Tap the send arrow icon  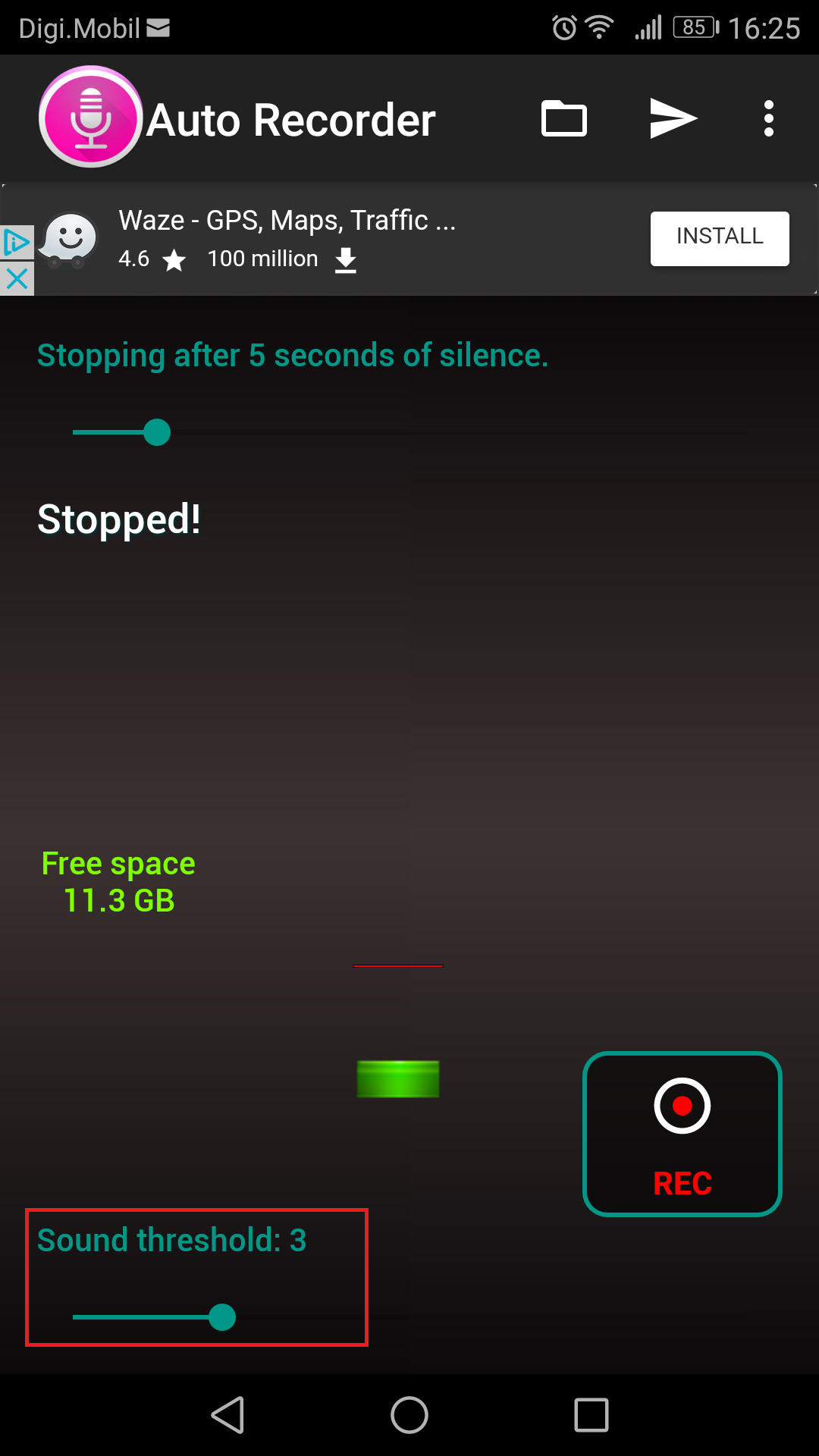click(673, 119)
